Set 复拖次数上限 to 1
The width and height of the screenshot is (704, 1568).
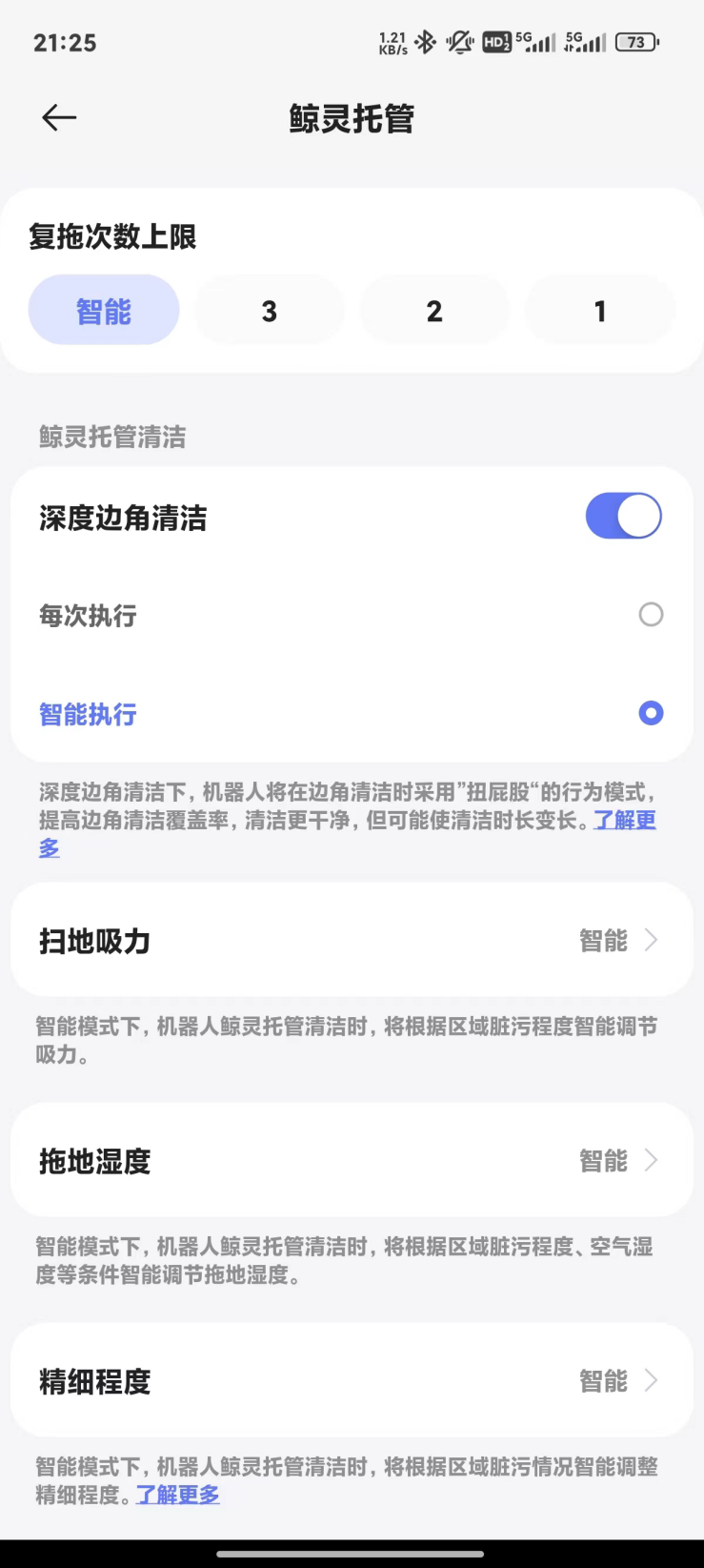click(x=600, y=311)
